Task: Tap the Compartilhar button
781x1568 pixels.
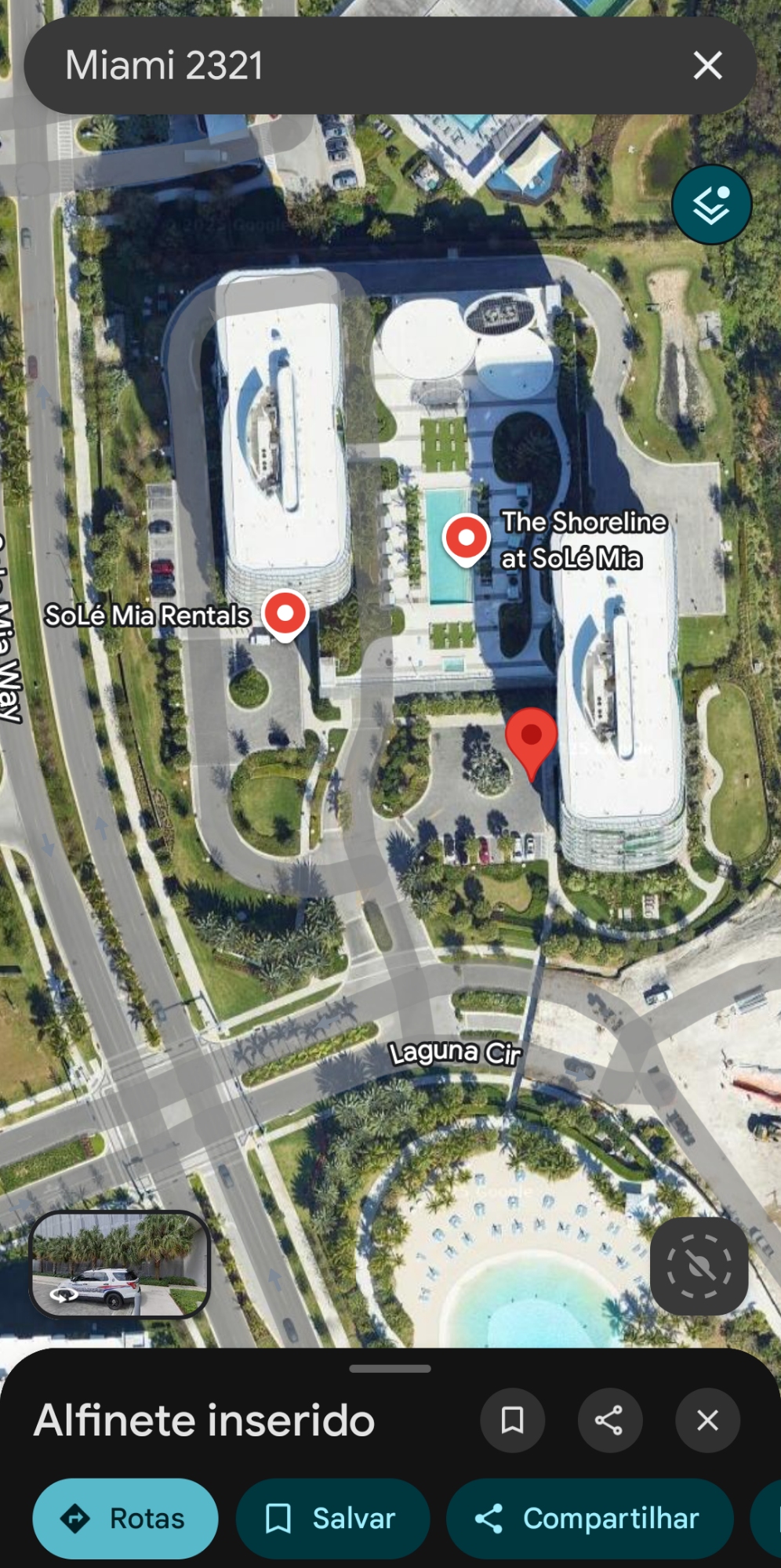Action: [x=590, y=1519]
